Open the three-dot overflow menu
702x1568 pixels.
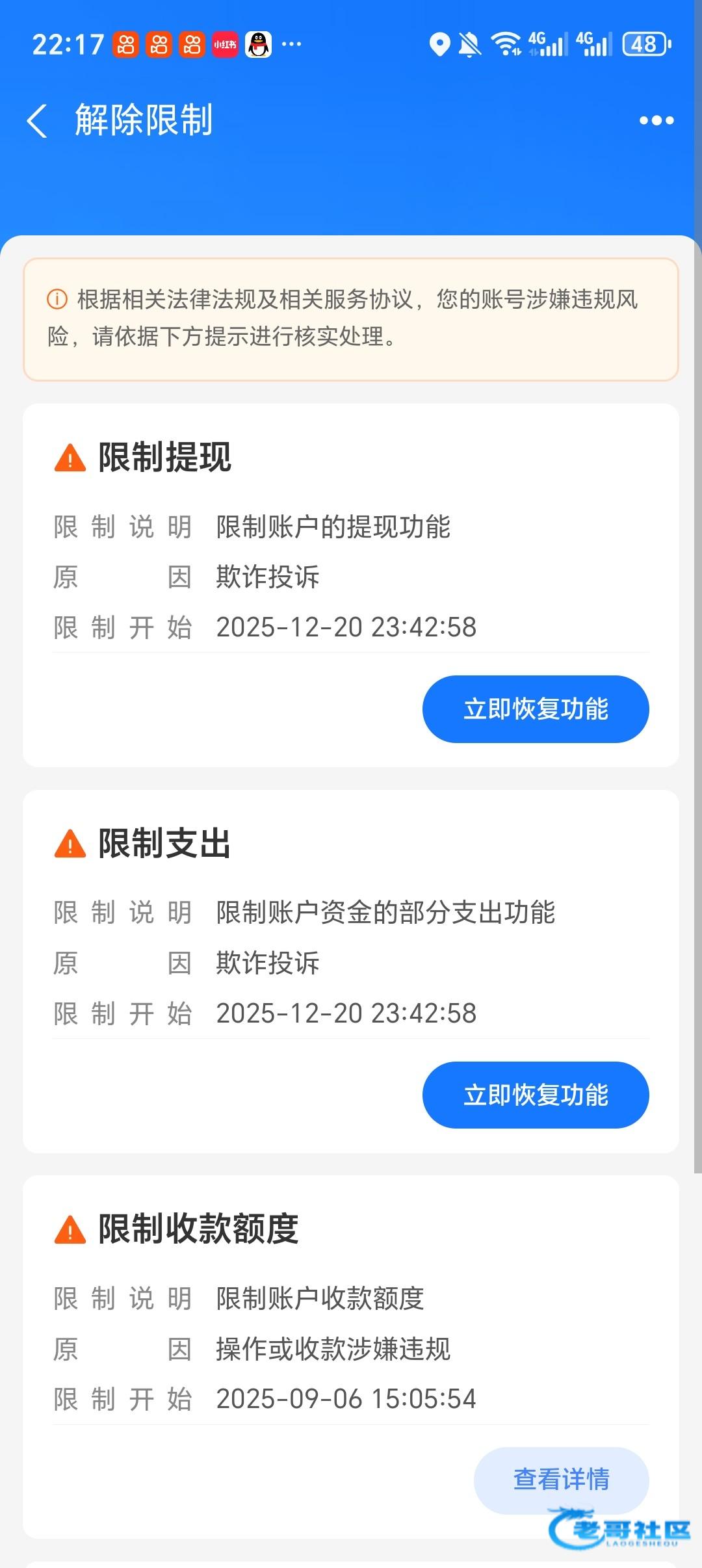656,120
